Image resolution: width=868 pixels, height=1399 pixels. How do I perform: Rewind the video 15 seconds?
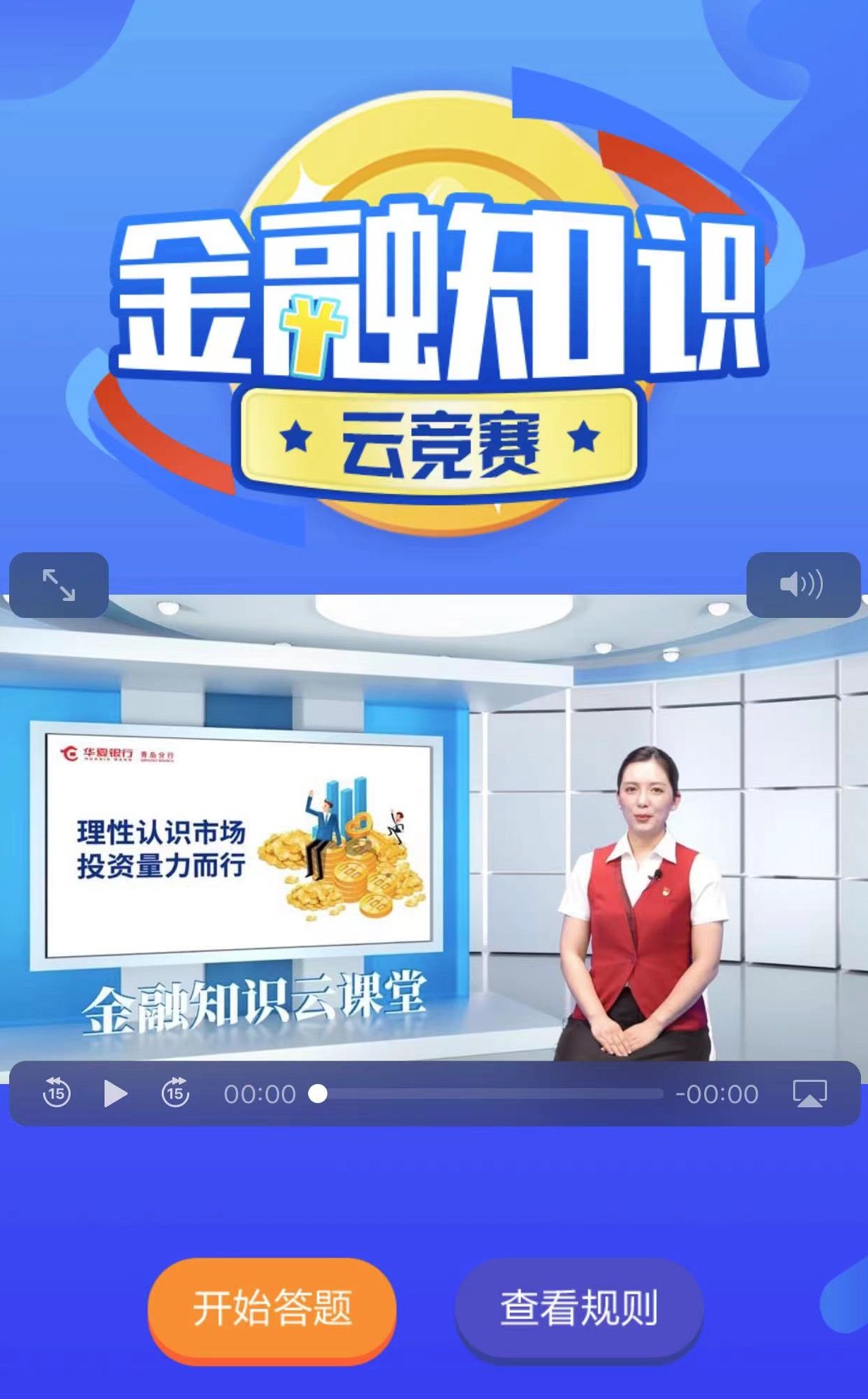click(x=57, y=1093)
